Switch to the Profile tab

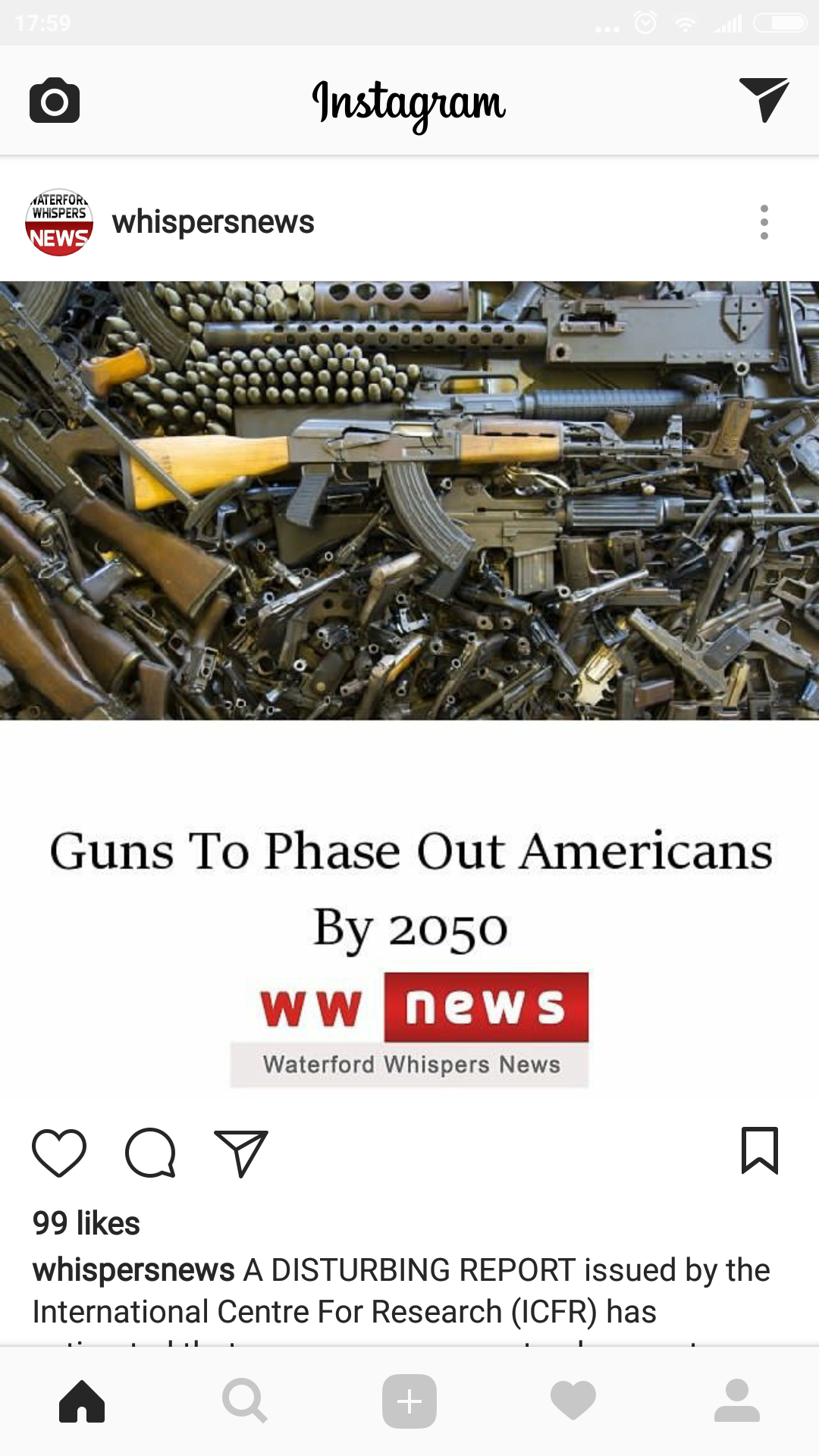pyautogui.click(x=737, y=1401)
